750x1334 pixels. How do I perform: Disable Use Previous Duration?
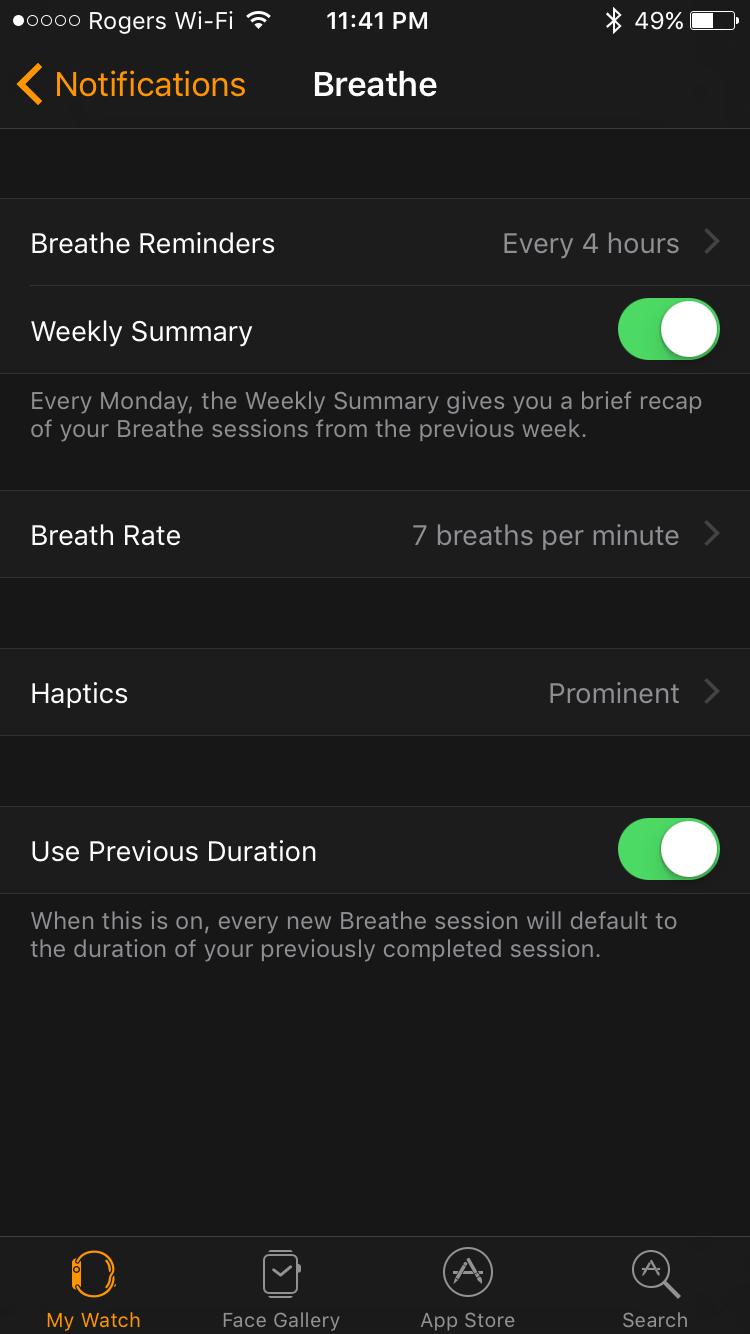click(x=669, y=850)
